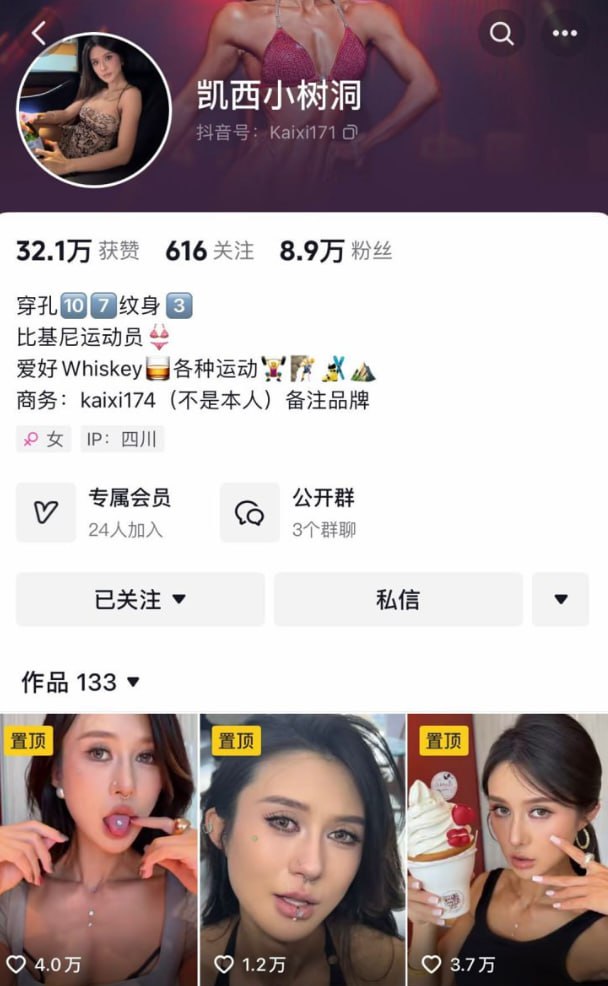Open the three-dot overflow menu
The height and width of the screenshot is (986, 608).
tap(564, 34)
